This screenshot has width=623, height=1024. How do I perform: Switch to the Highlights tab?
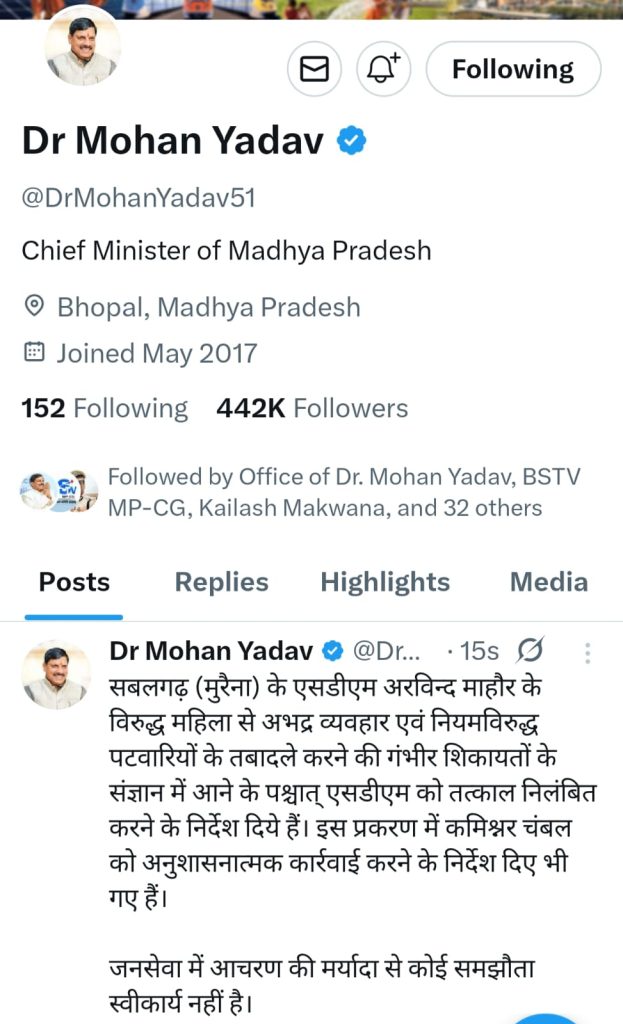tap(385, 582)
